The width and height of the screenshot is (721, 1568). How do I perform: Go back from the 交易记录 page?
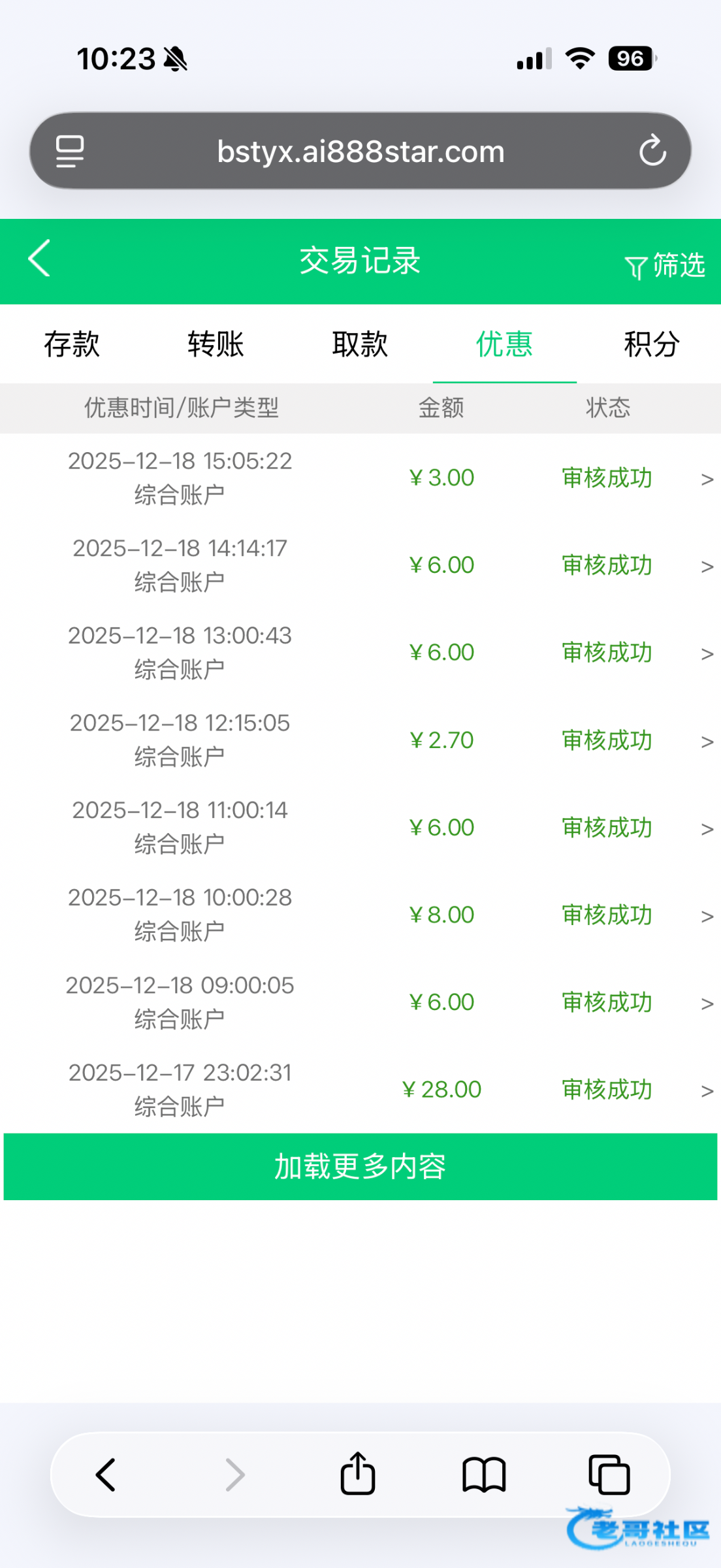click(40, 259)
